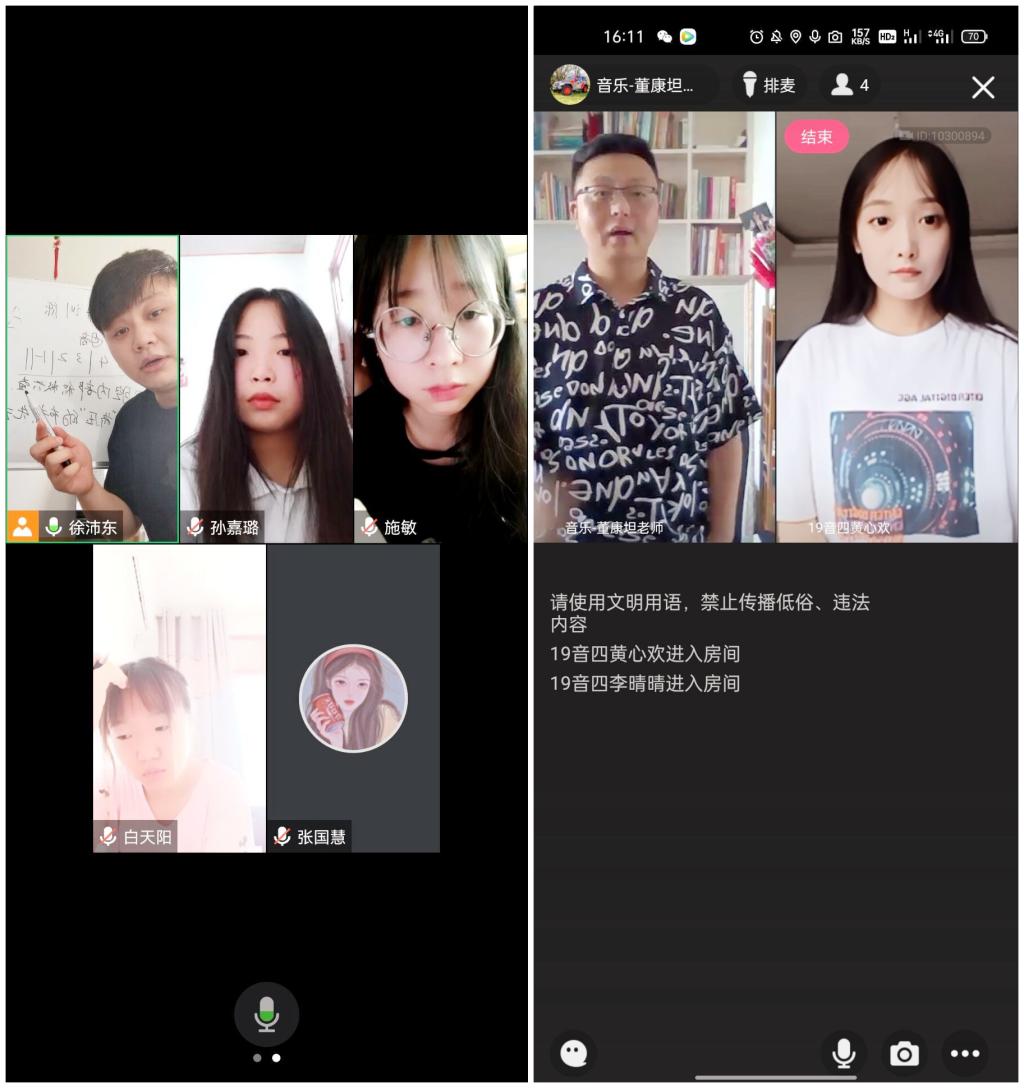Open the 排麦 mic queue

768,85
